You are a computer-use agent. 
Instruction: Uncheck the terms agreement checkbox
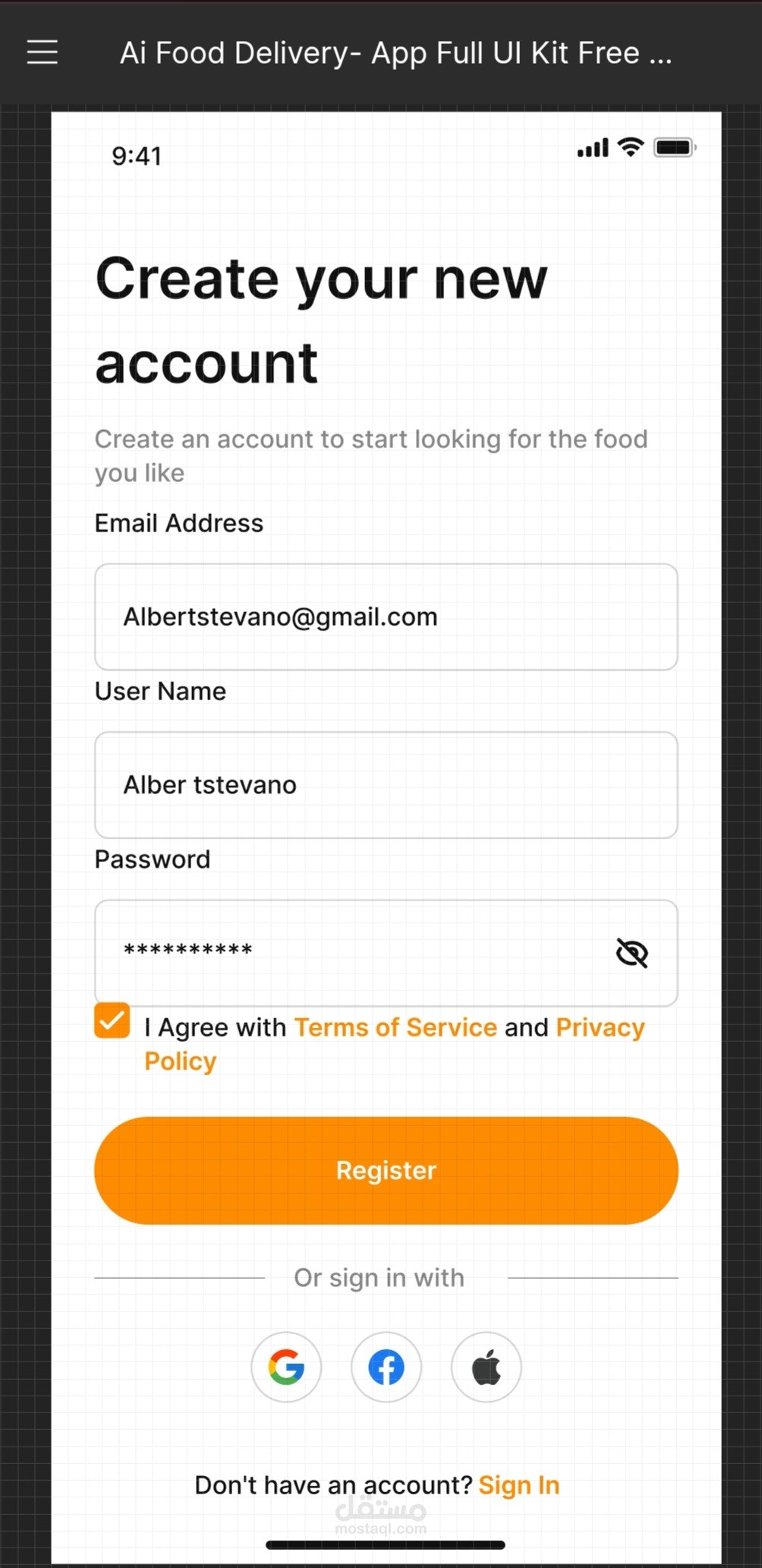point(112,1020)
